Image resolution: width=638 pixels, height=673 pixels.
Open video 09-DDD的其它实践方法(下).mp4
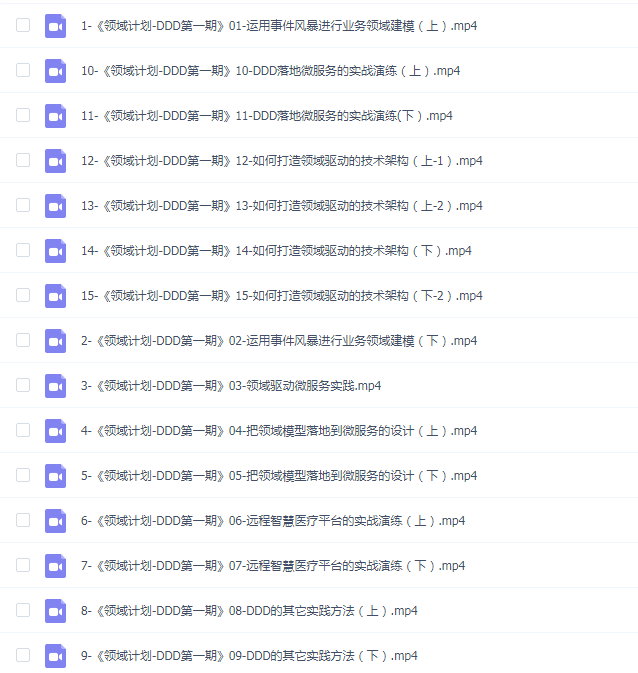point(248,656)
